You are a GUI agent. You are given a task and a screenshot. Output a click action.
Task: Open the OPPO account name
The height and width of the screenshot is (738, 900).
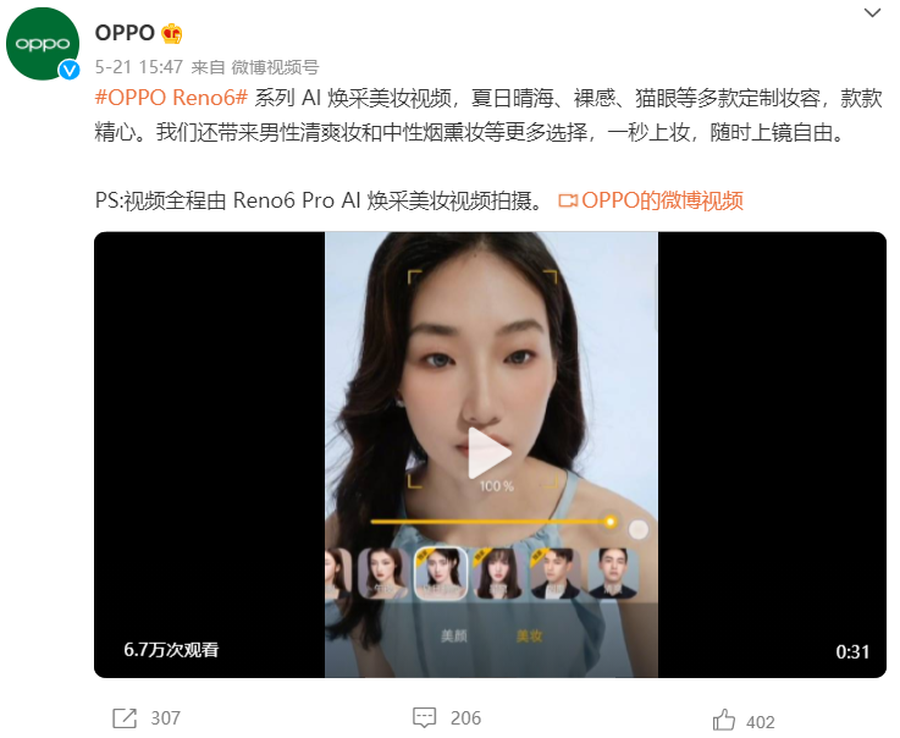[x=124, y=33]
